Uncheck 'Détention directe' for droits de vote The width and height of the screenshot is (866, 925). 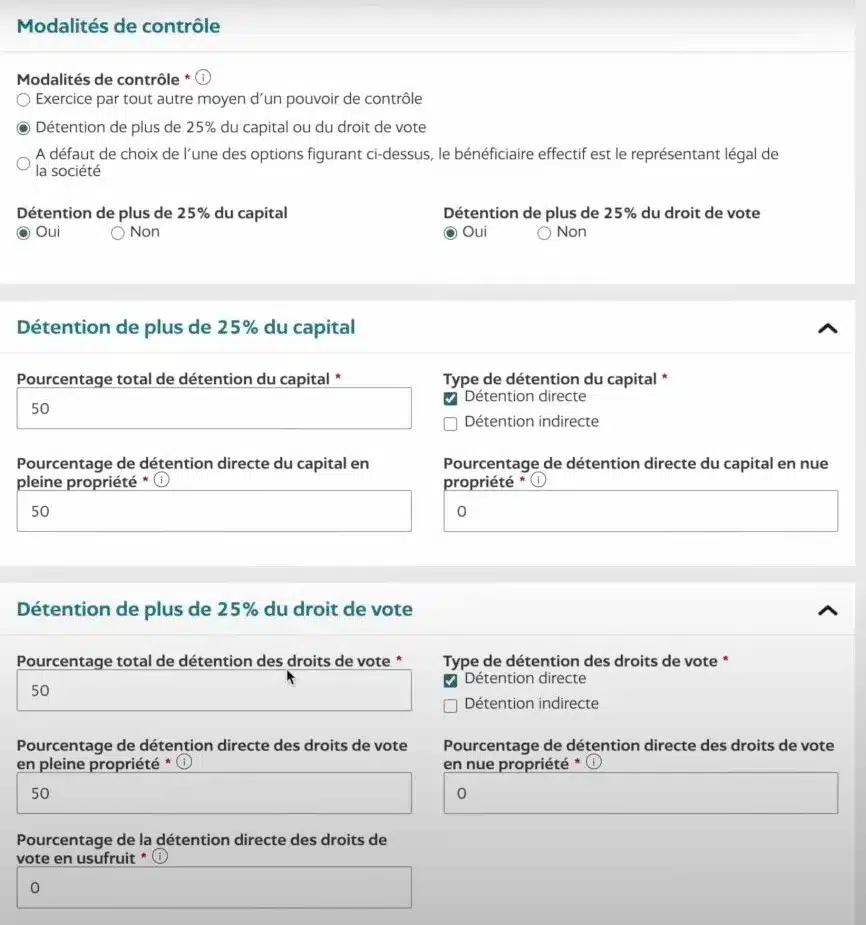tap(450, 680)
